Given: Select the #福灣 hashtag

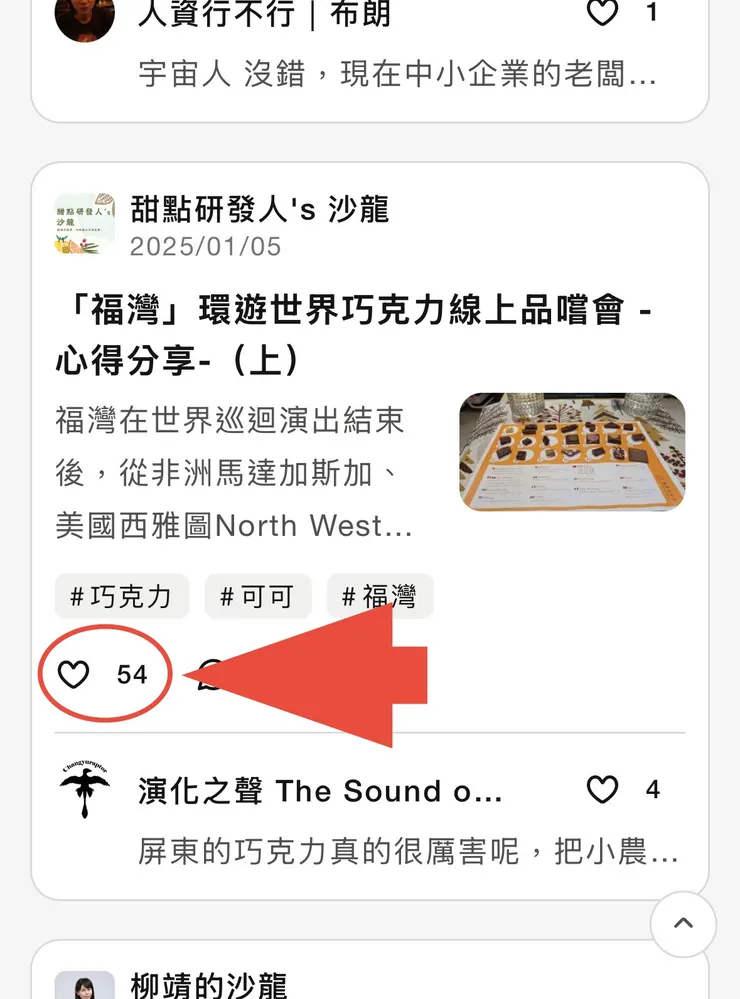Looking at the screenshot, I should pos(379,596).
